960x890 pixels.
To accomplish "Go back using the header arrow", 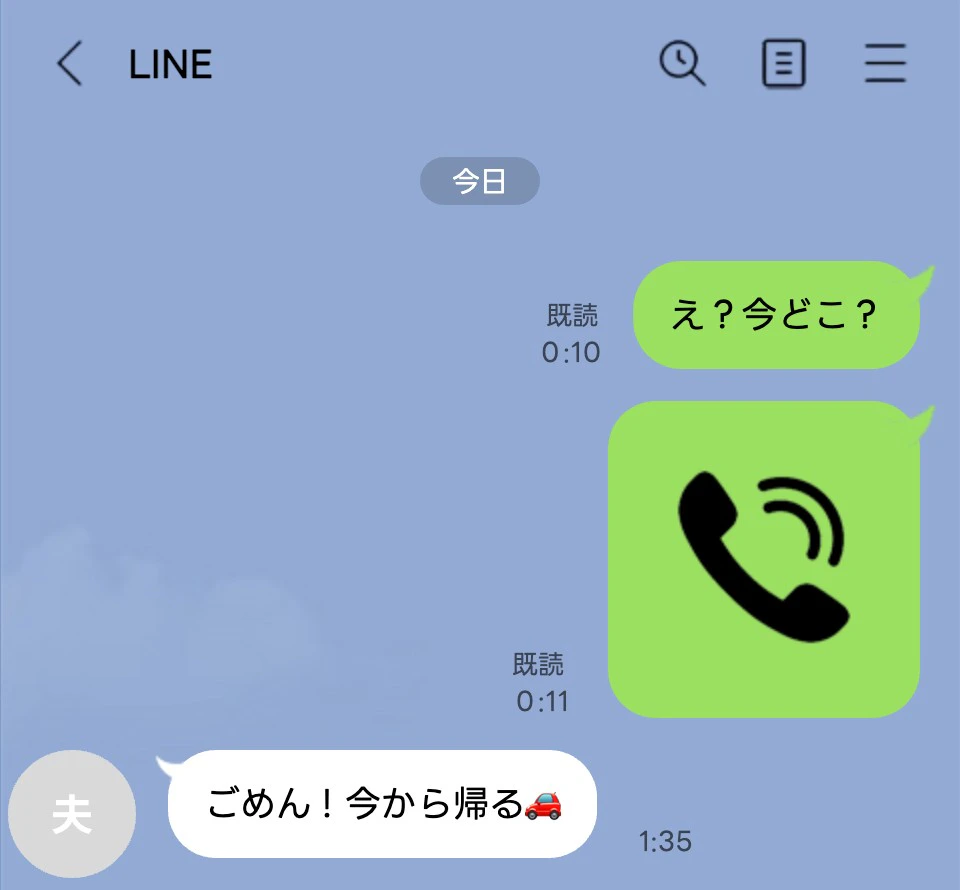I will click(69, 65).
